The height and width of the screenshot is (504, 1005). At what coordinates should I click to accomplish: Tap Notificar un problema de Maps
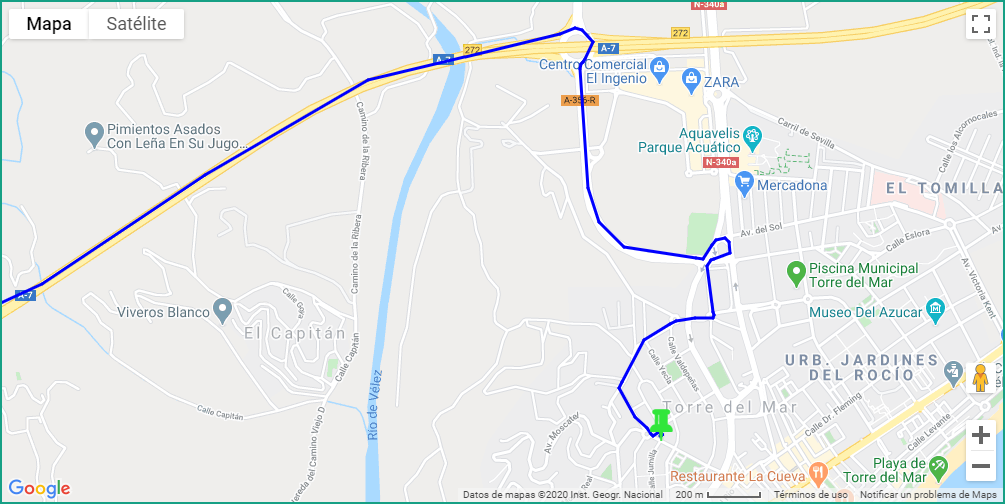[x=927, y=495]
